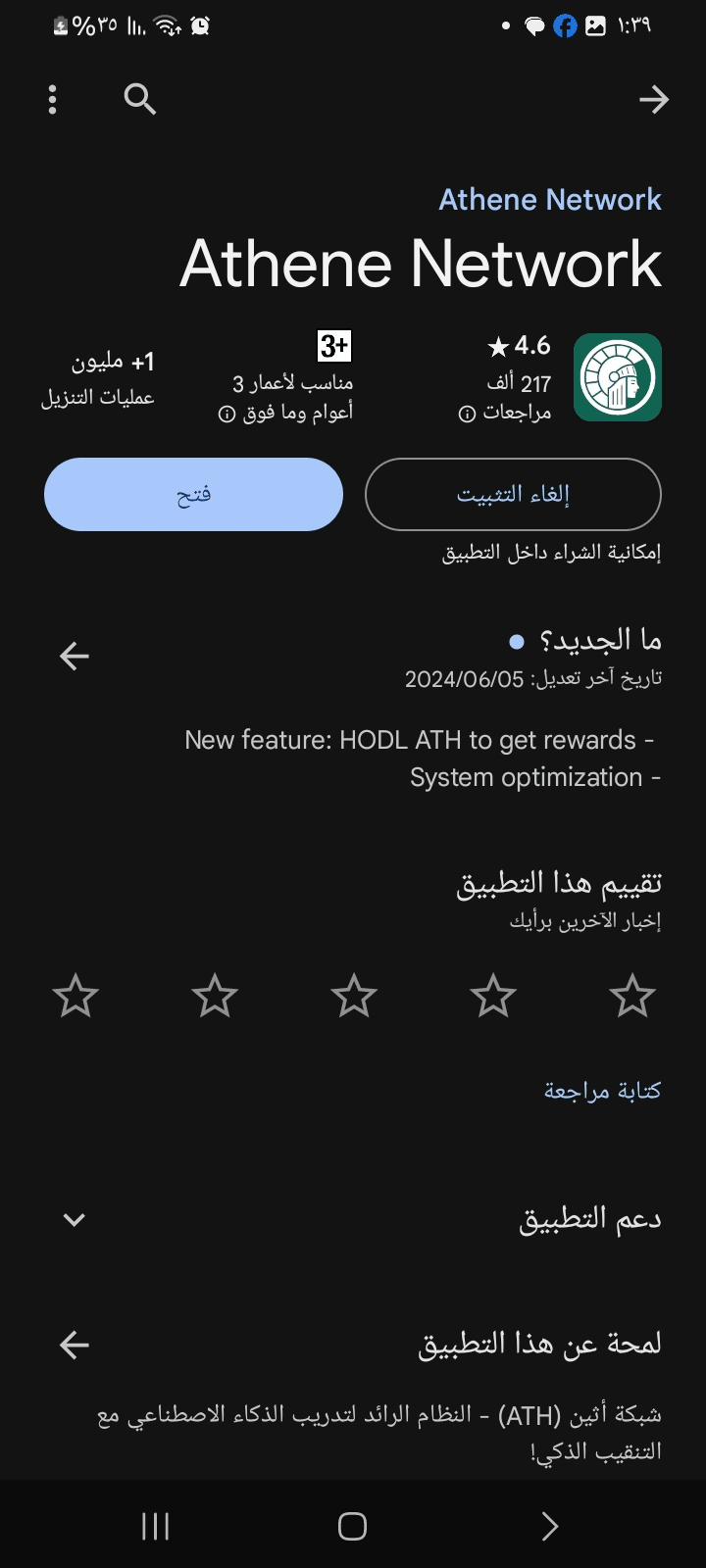Go to the system home screen
The image size is (706, 1568).
pyautogui.click(x=352, y=1526)
